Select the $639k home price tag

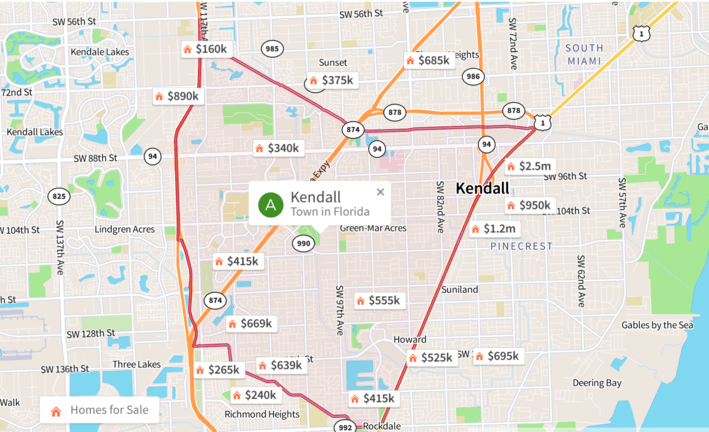pos(279,365)
